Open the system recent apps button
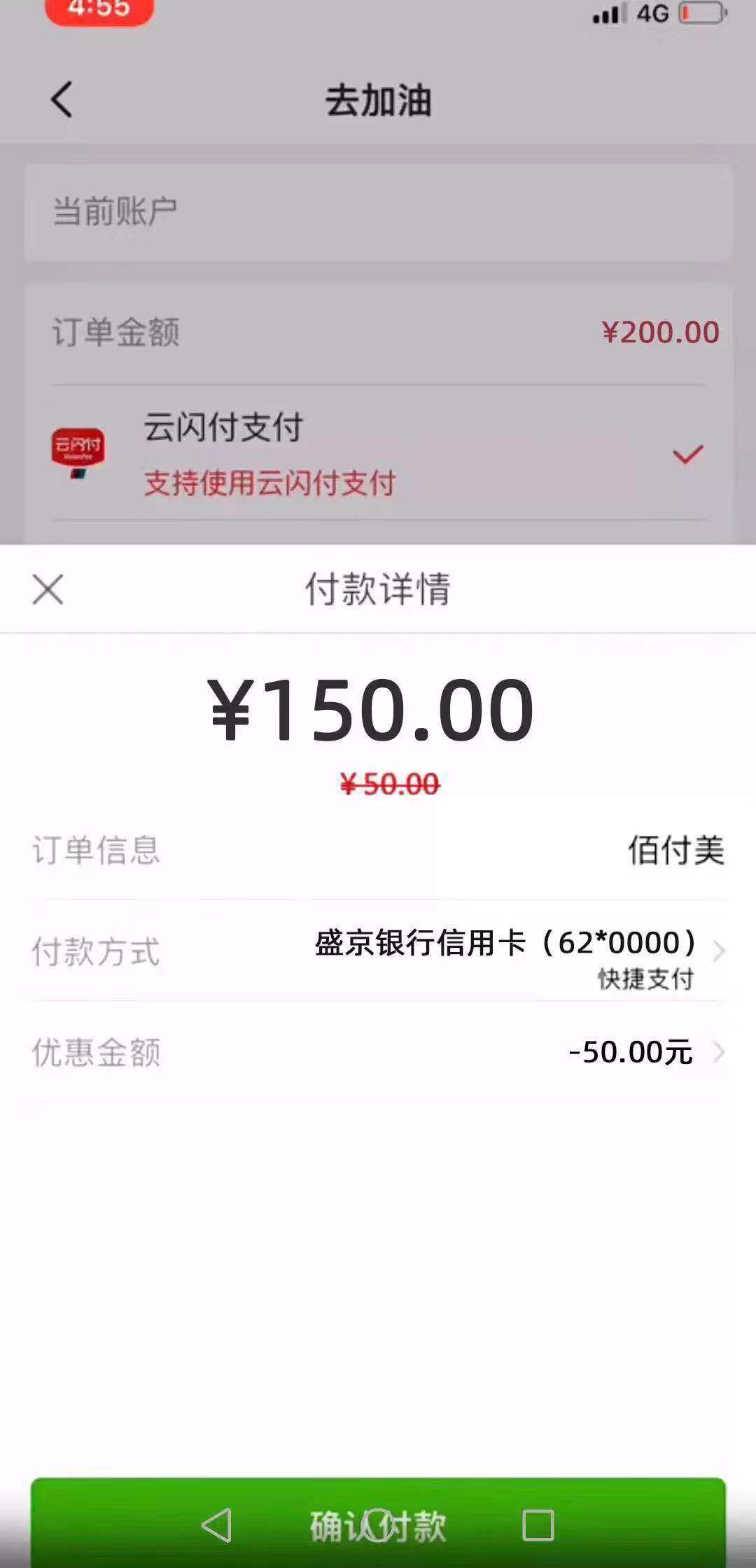Screen dimensions: 756x1568 [538, 1525]
